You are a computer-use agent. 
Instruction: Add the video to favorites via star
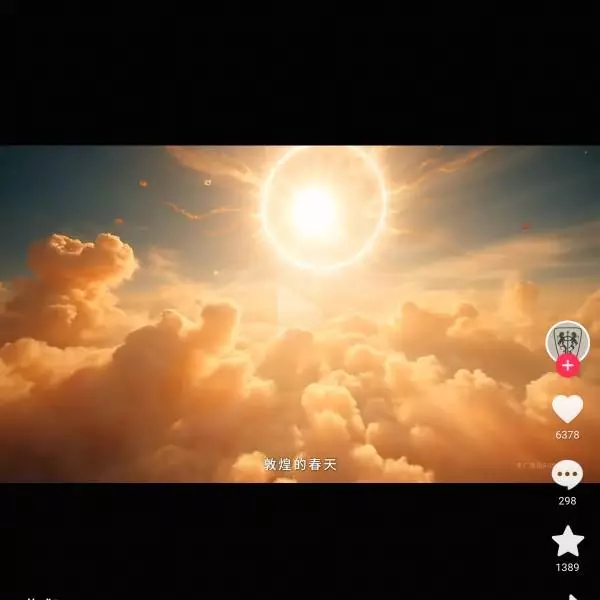(567, 541)
